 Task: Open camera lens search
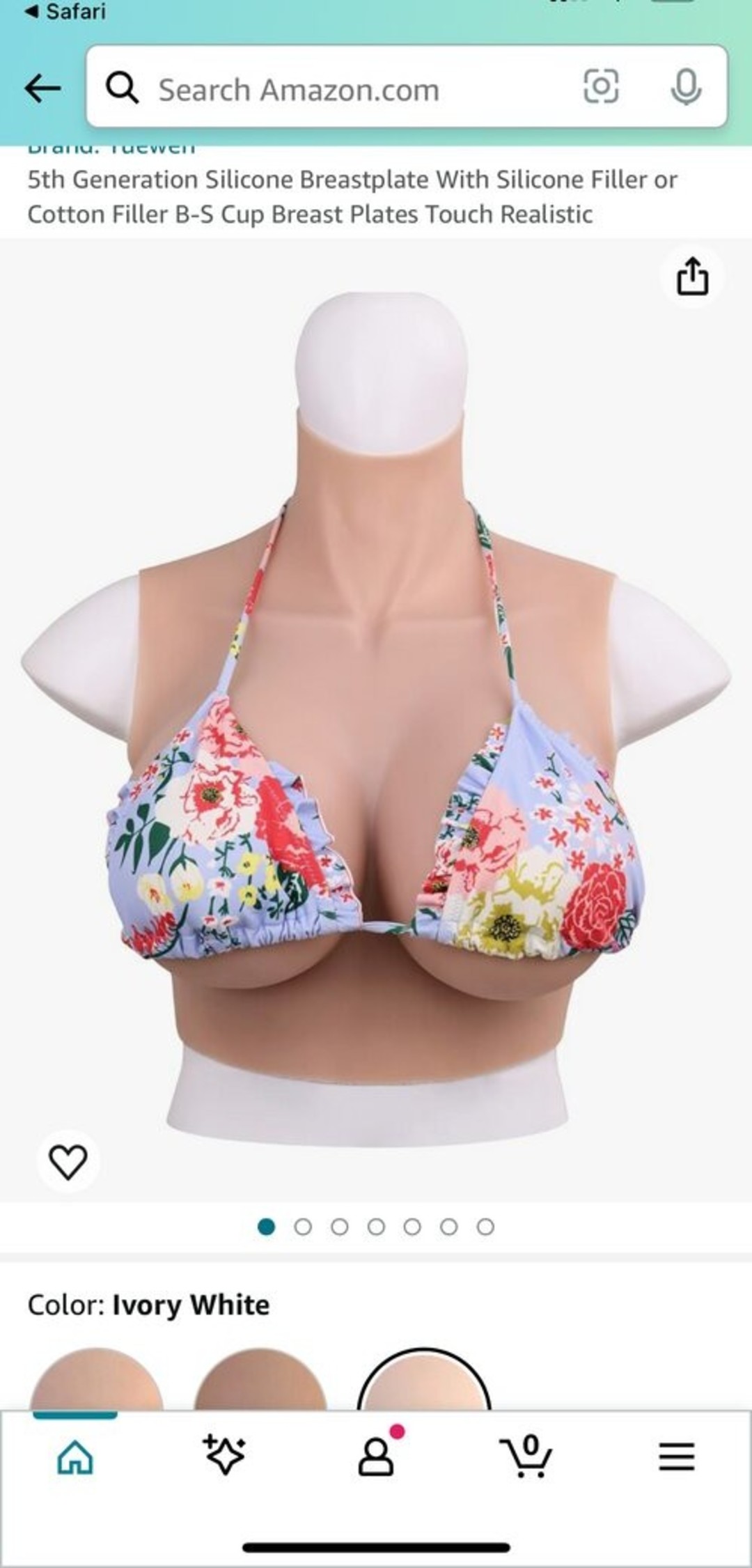click(x=600, y=86)
